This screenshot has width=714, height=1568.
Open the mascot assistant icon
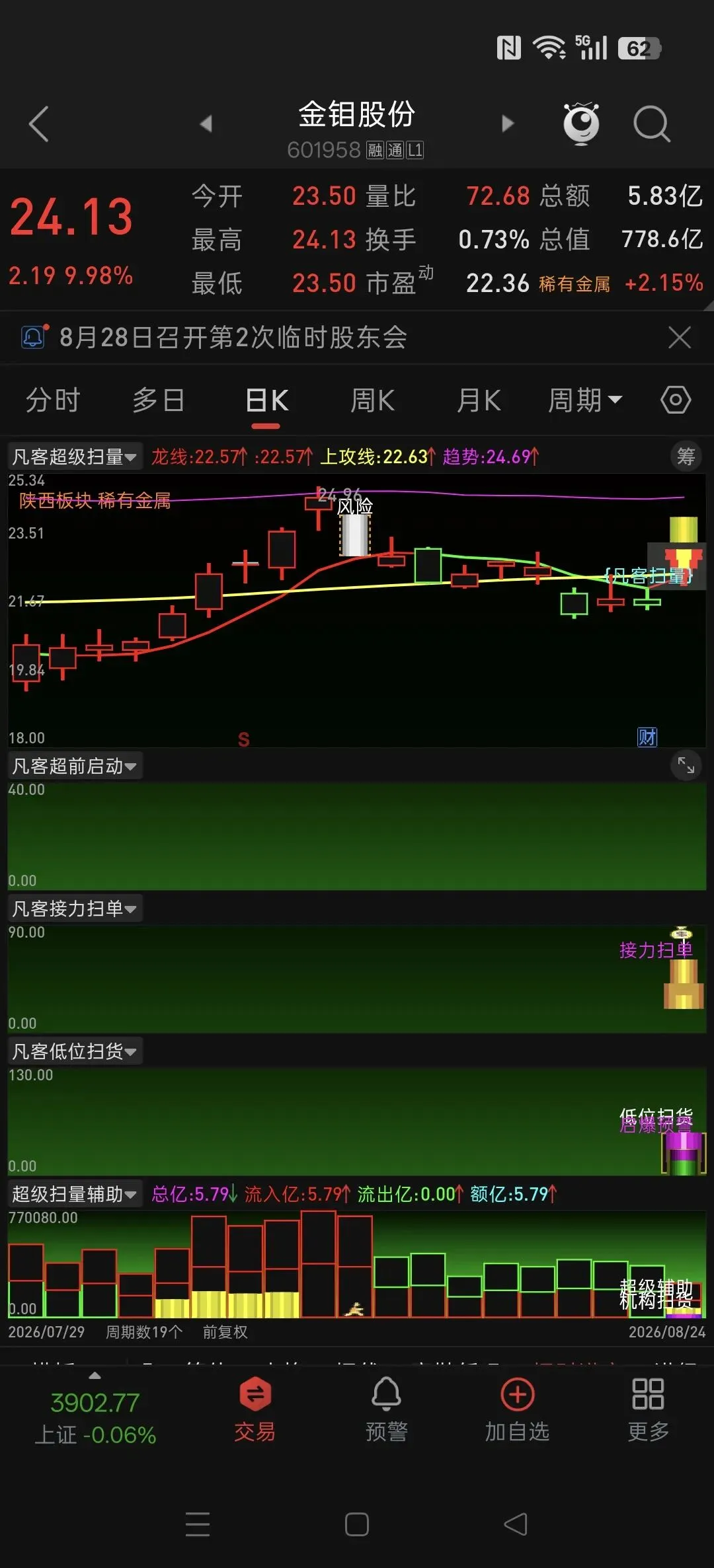click(581, 124)
